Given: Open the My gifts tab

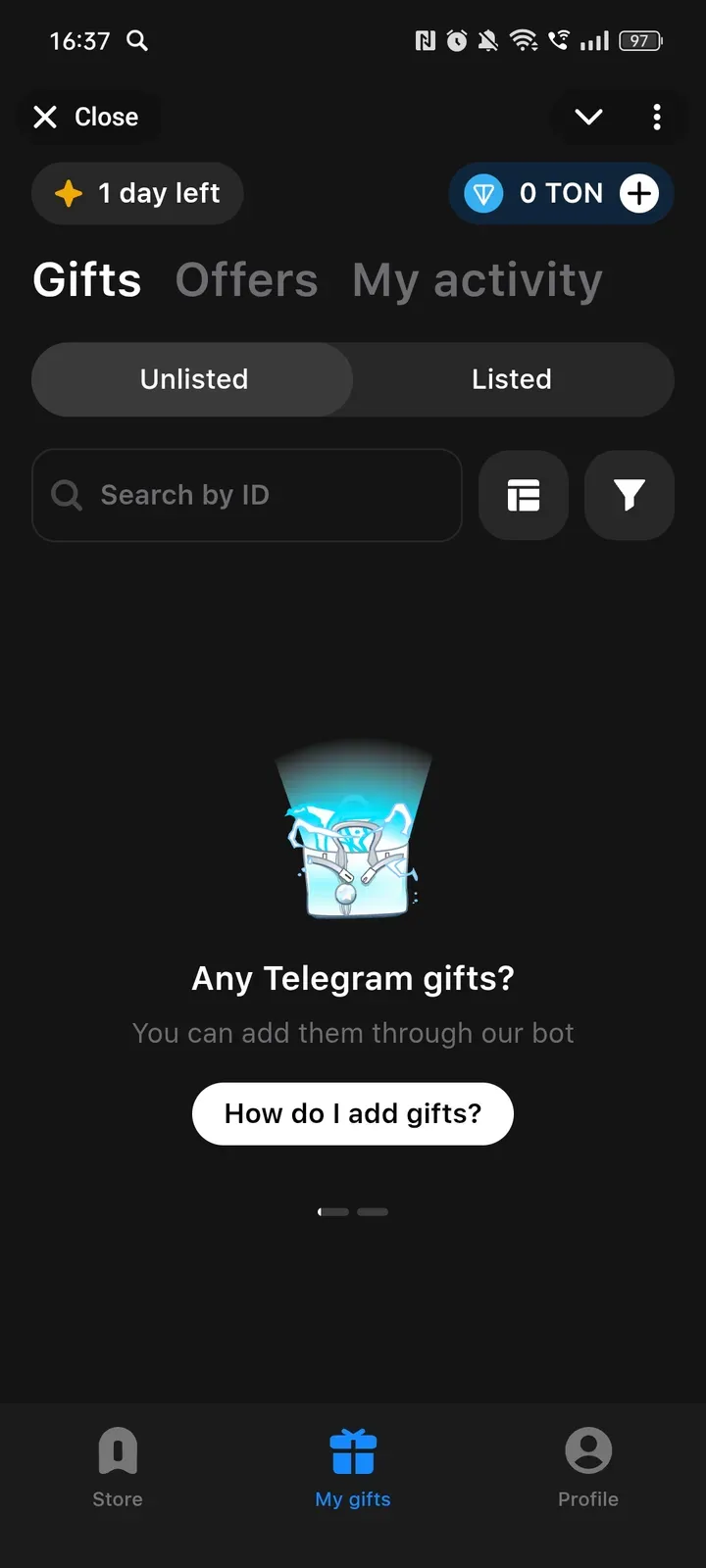Looking at the screenshot, I should [353, 1467].
